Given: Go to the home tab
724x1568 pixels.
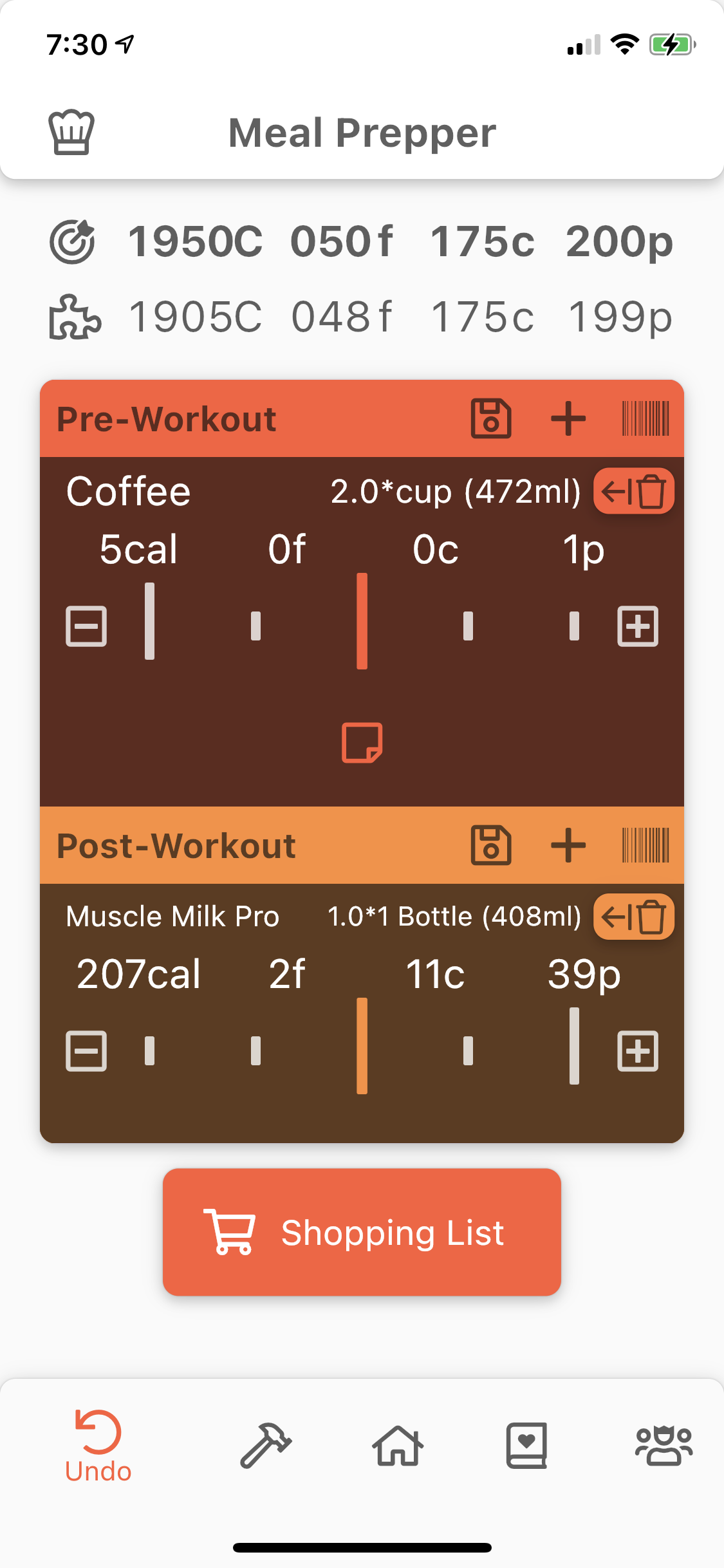Looking at the screenshot, I should point(398,1445).
